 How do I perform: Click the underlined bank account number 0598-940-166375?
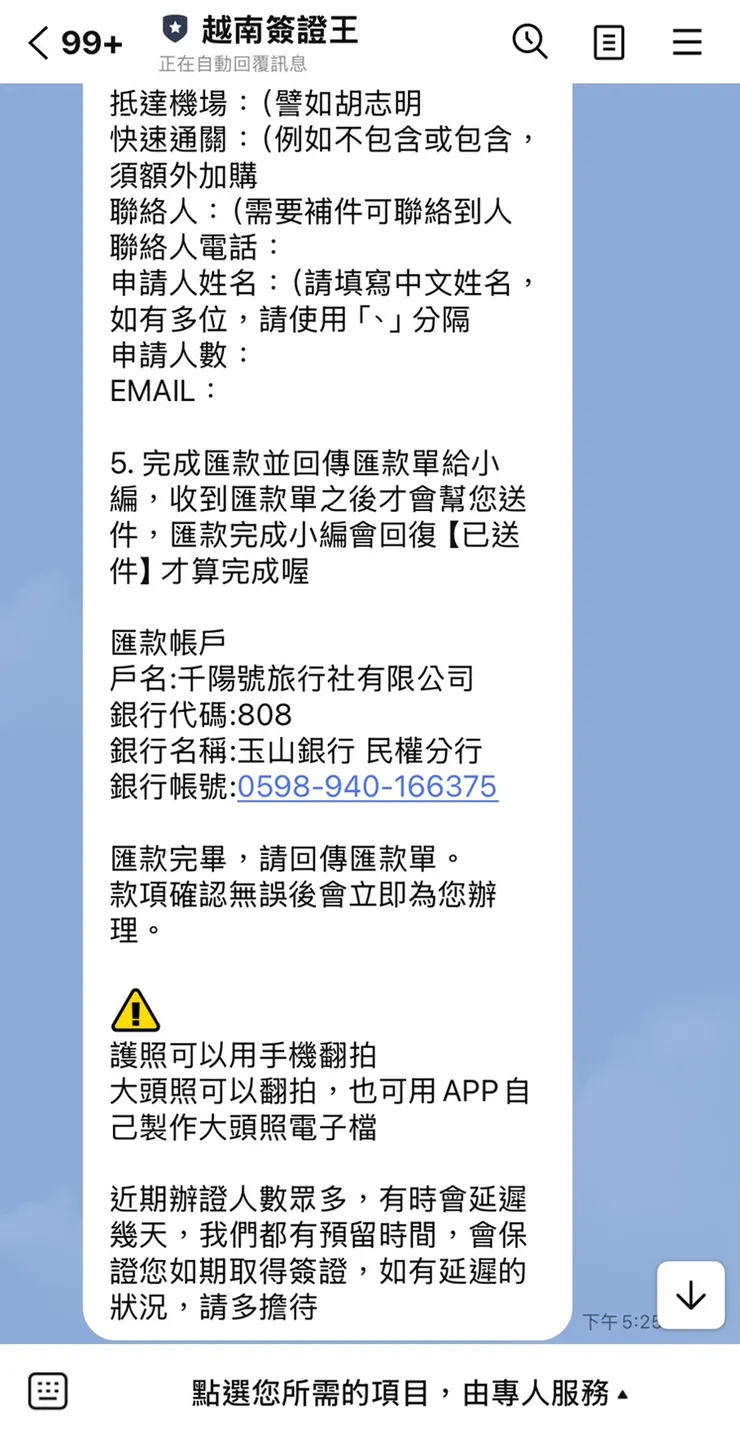367,787
